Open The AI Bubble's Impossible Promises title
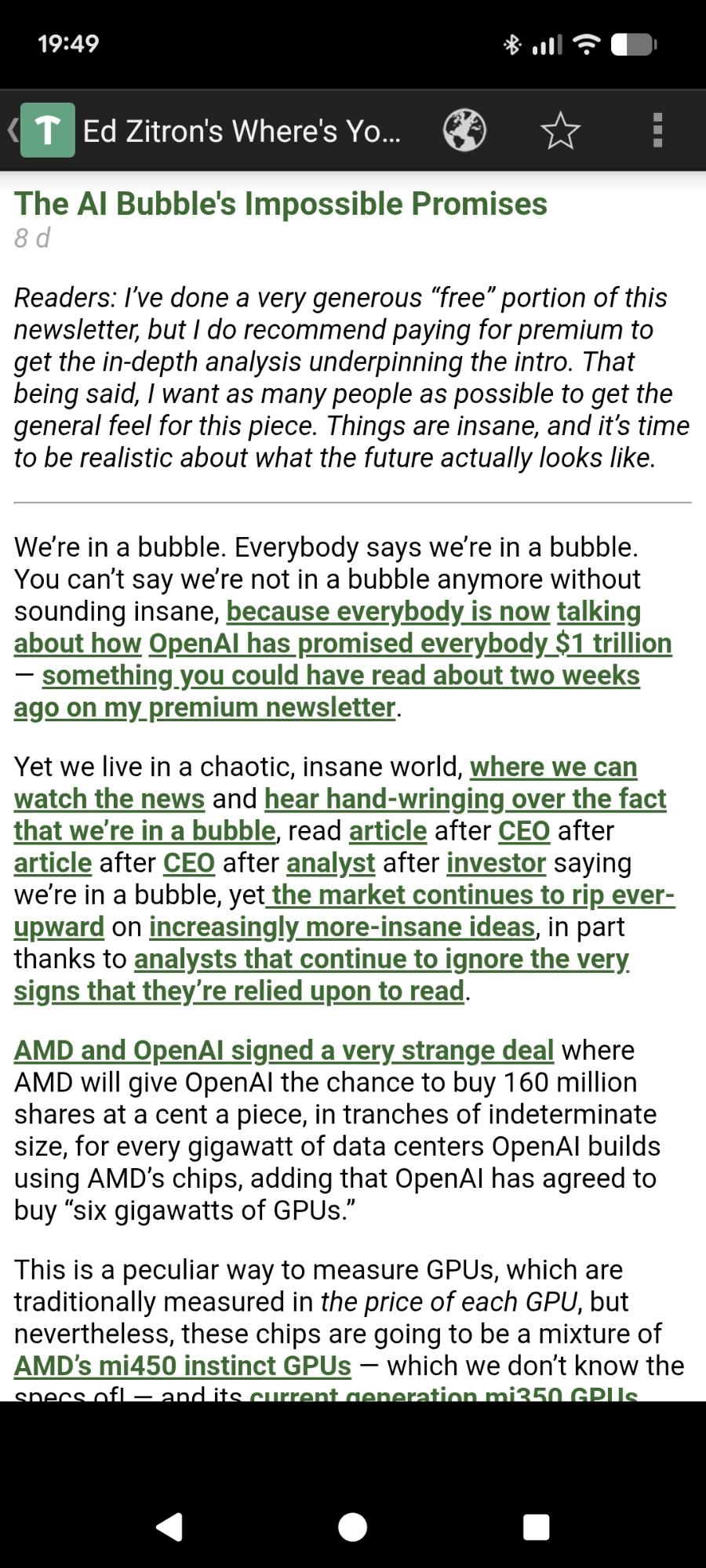Image resolution: width=706 pixels, height=1568 pixels. click(280, 204)
